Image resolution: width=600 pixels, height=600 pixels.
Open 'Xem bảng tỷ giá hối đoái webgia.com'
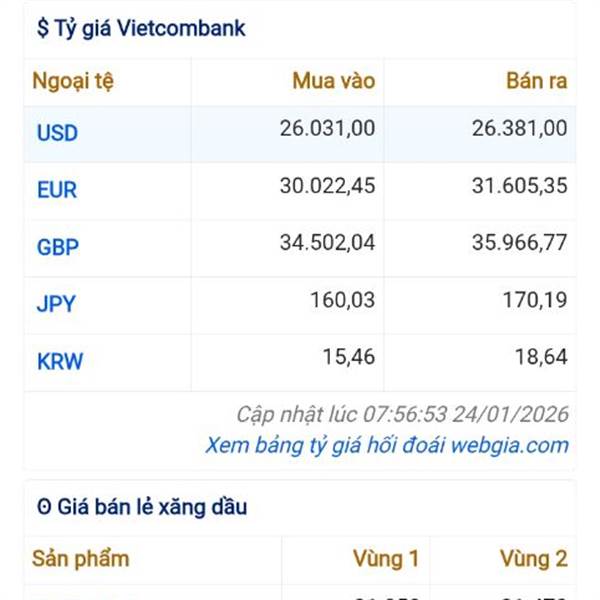coord(386,445)
